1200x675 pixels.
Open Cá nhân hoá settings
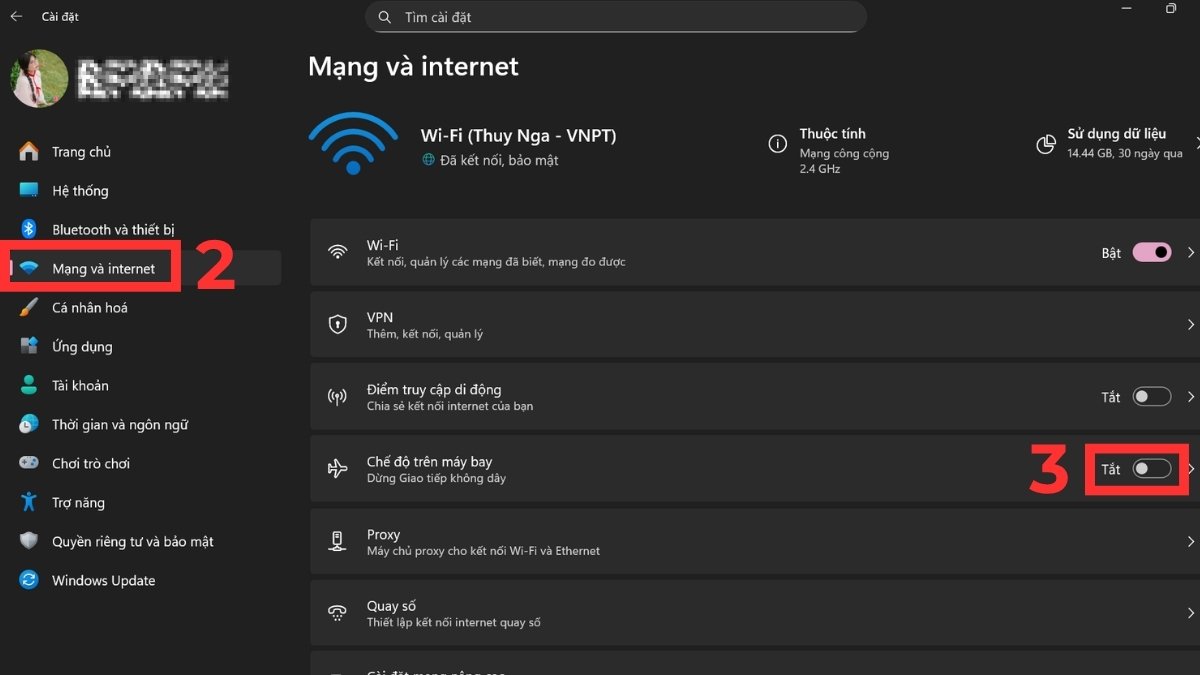coord(89,308)
